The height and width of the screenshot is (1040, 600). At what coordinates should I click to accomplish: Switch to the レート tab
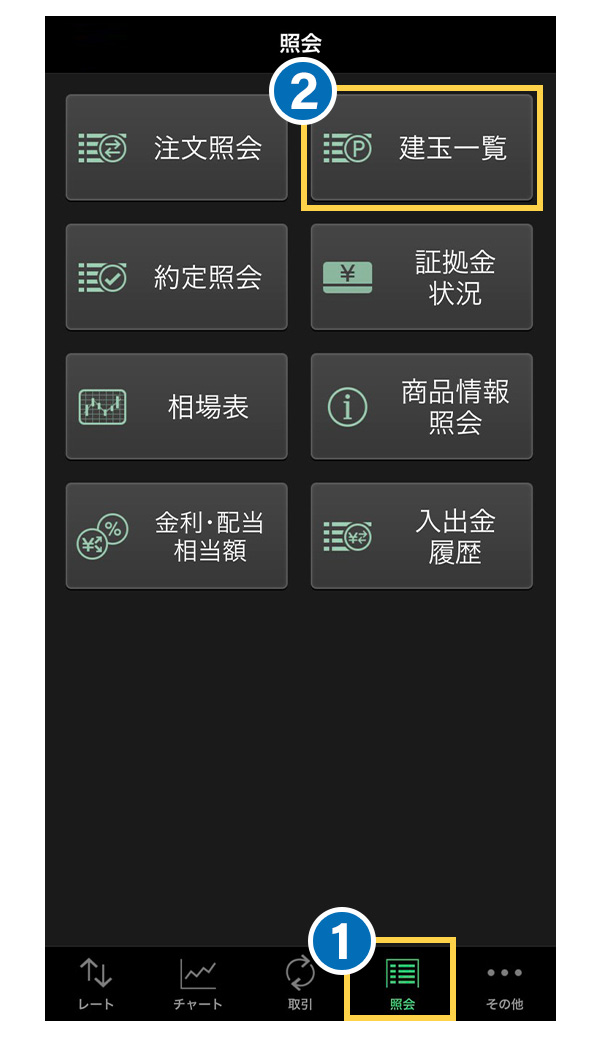[96, 983]
